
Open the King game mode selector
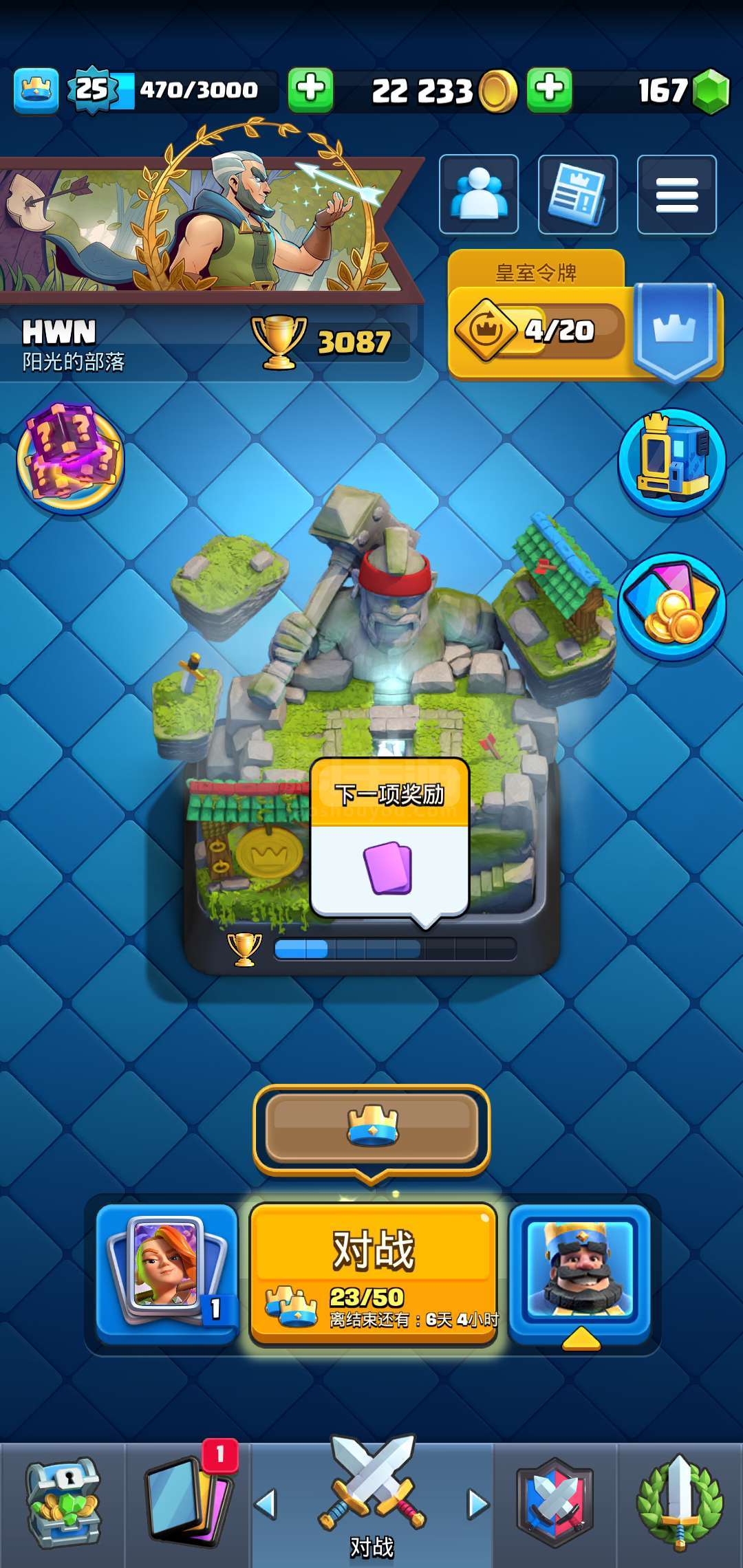(x=580, y=1272)
